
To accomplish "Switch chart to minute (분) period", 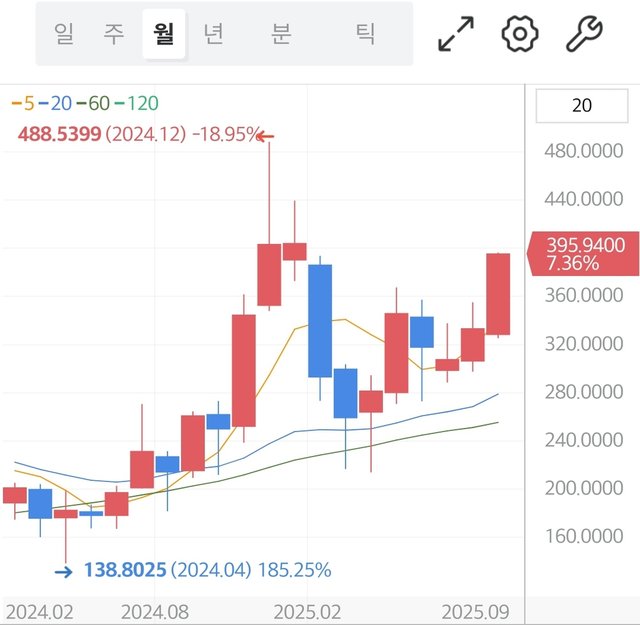I will (281, 34).
